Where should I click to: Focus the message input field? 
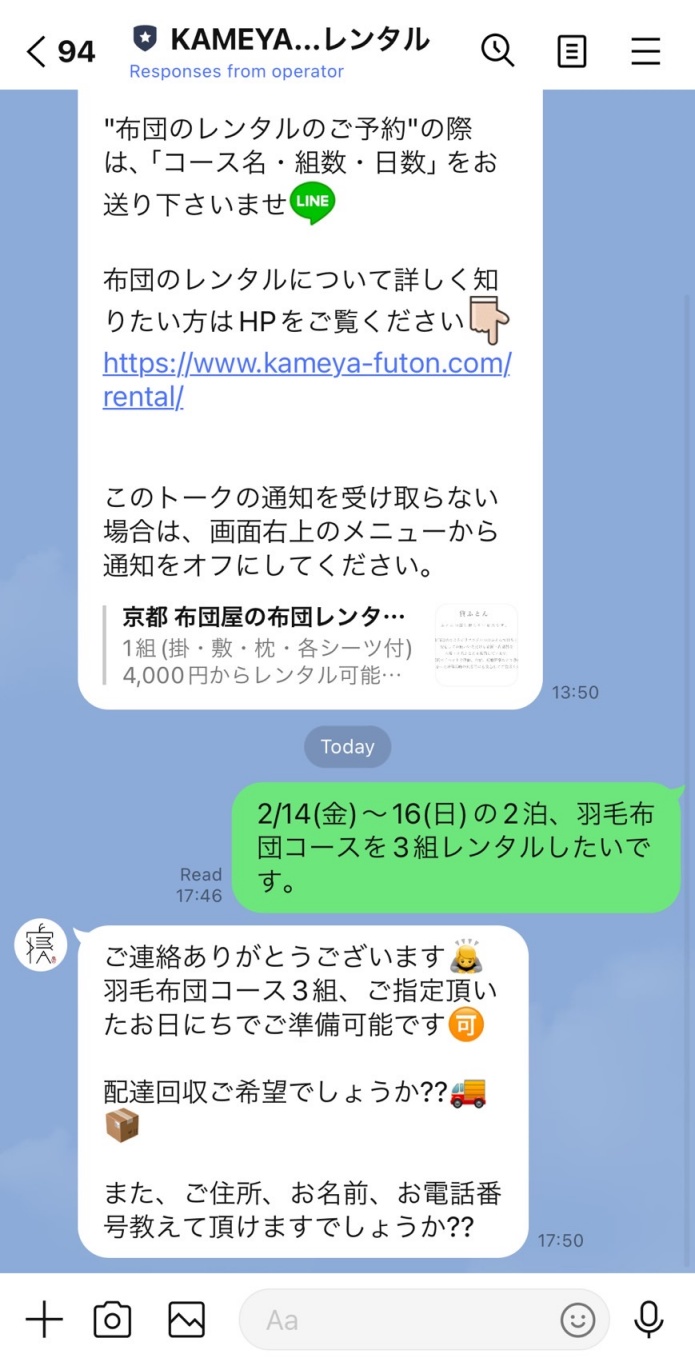400,1320
